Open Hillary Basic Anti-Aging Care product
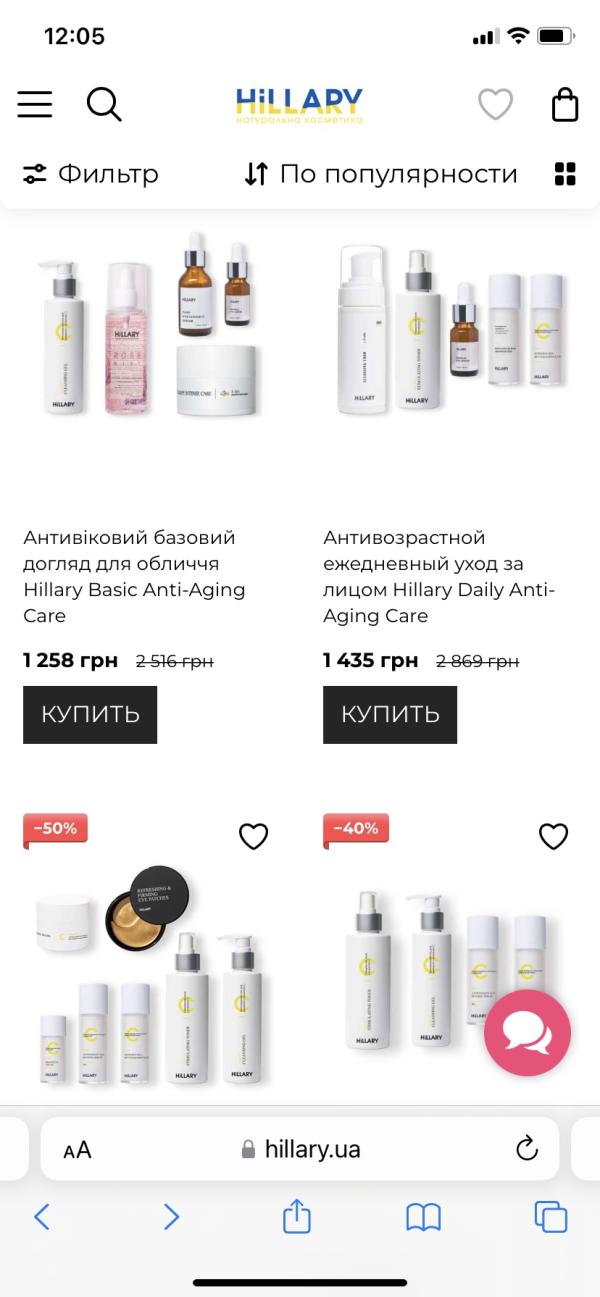 134,576
